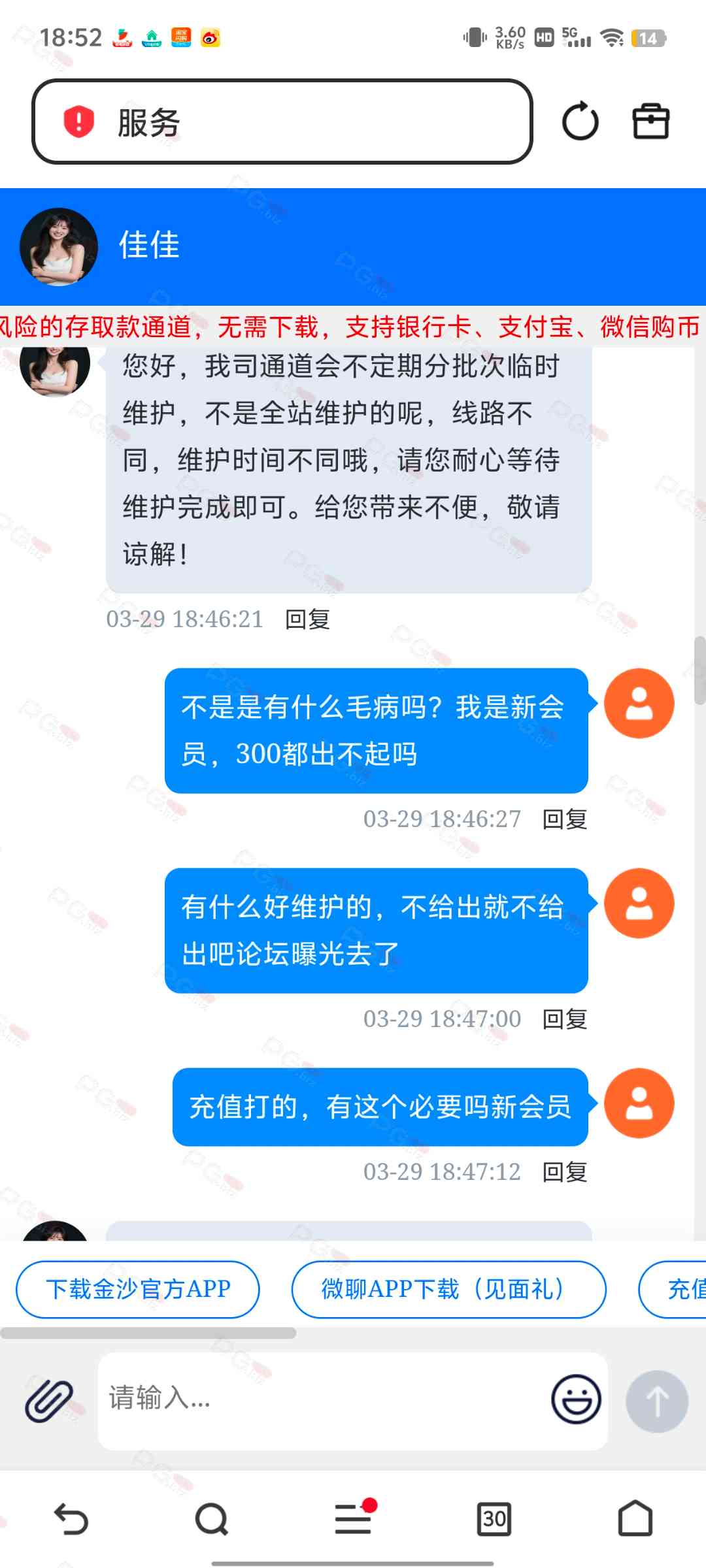This screenshot has height=1568, width=706.
Task: View the 30 open browser tabs
Action: point(494,1519)
